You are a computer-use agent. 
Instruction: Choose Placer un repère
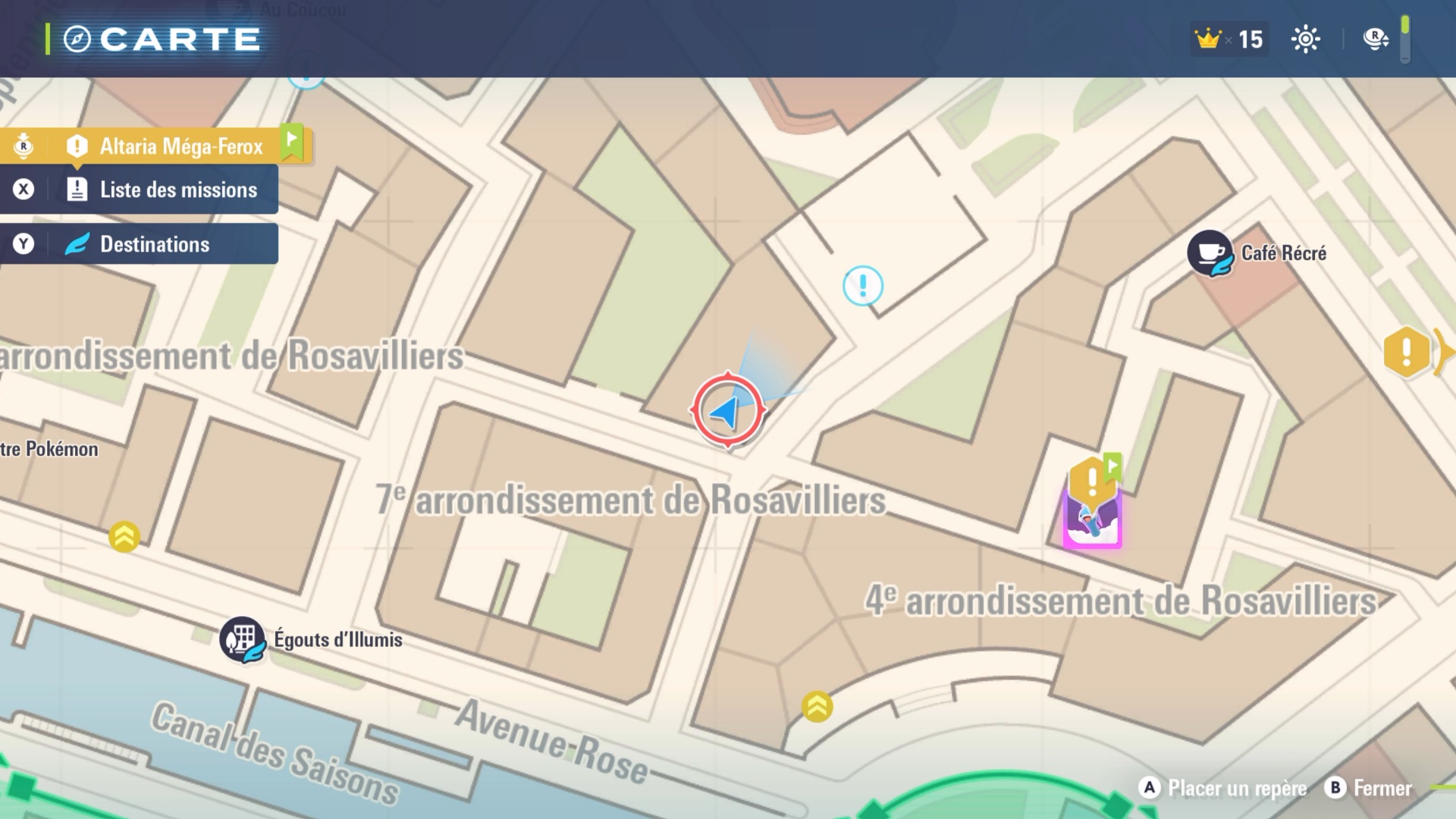pos(1222,788)
